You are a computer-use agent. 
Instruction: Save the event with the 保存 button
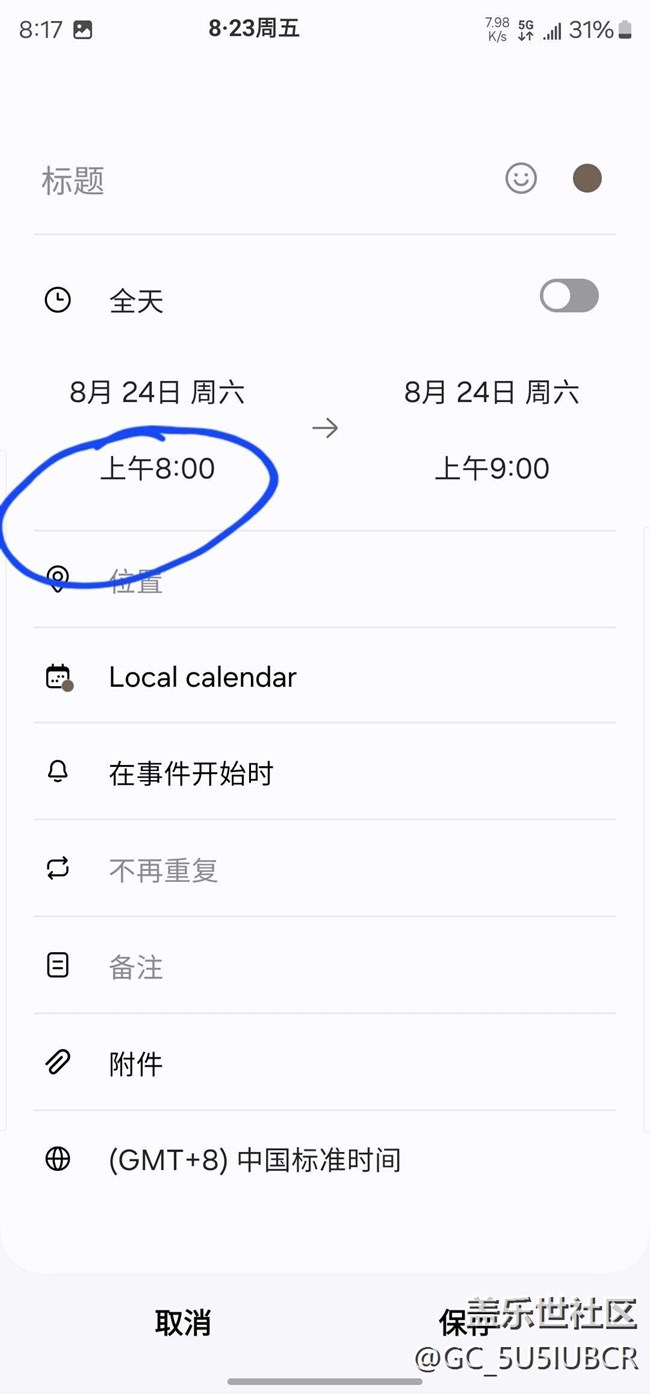click(467, 1323)
